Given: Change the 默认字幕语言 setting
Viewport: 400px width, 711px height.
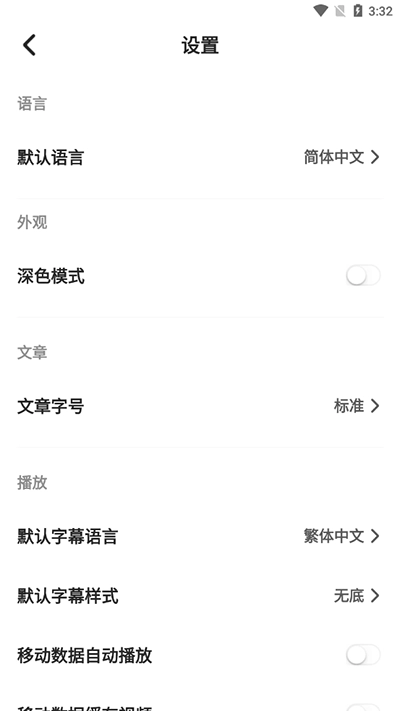Looking at the screenshot, I should (x=200, y=536).
